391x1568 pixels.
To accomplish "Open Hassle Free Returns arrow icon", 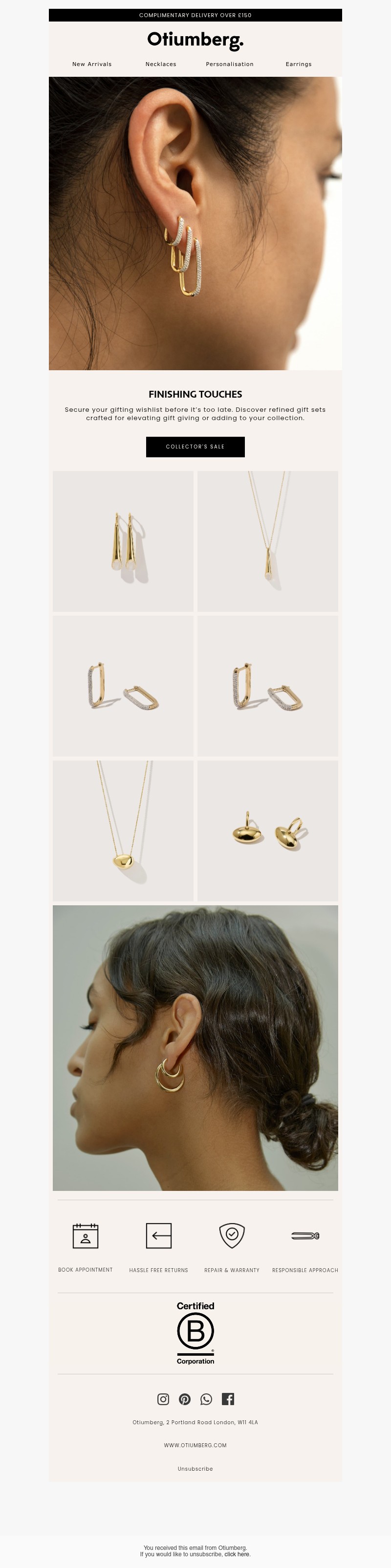I will (159, 1235).
